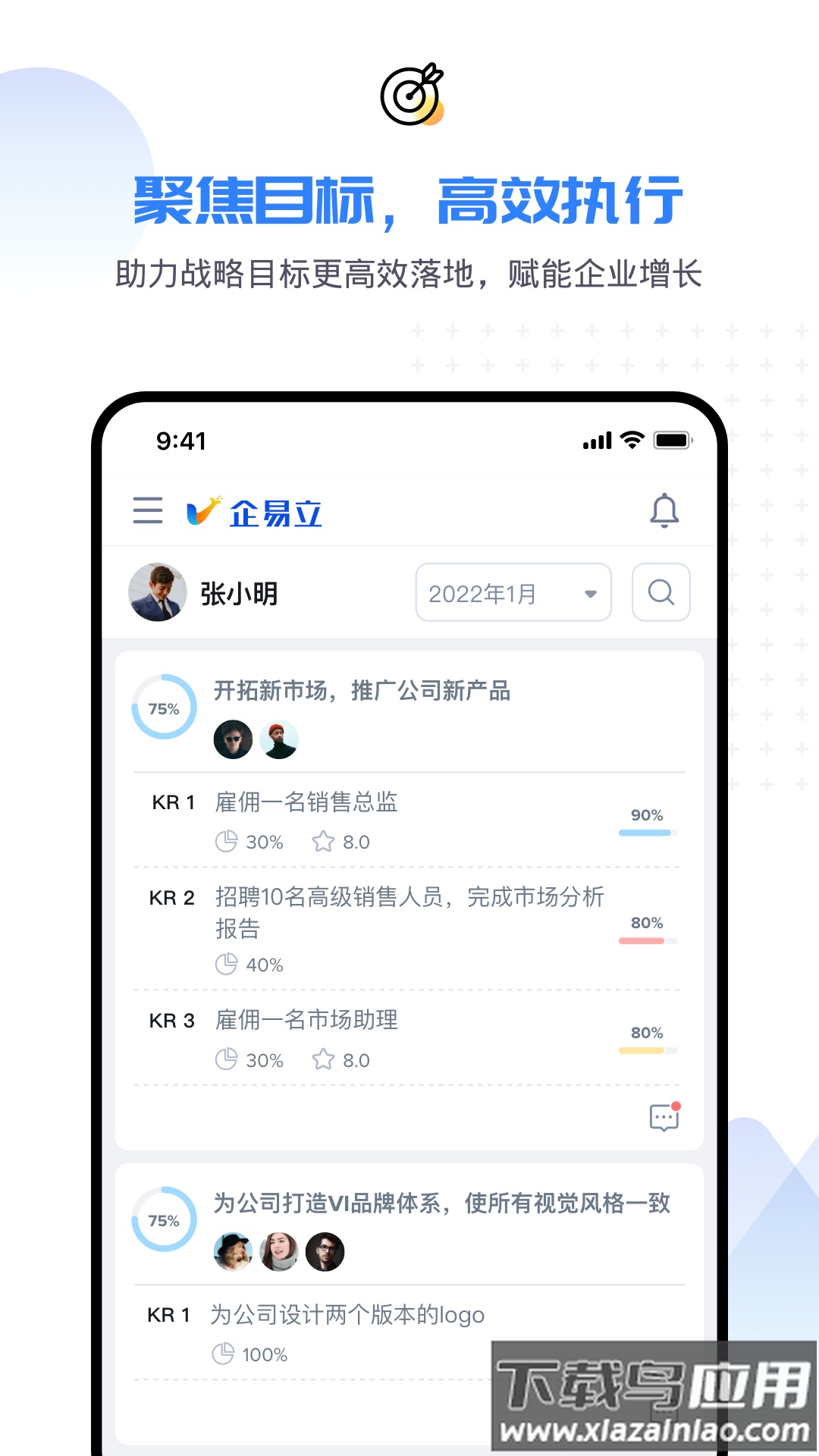Open the hamburger navigation menu
Image resolution: width=819 pixels, height=1456 pixels.
149,511
